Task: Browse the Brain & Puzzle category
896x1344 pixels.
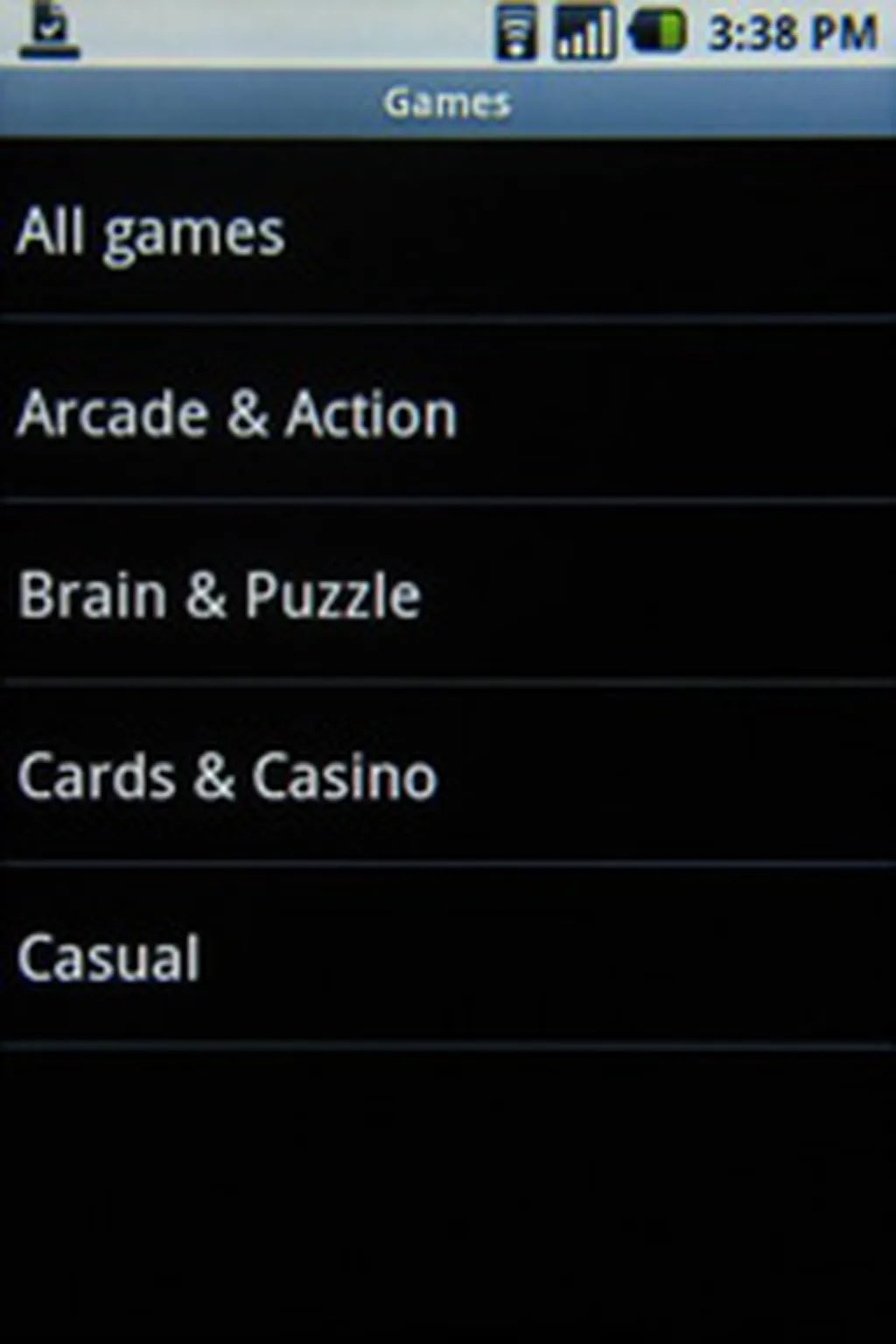Action: coord(219,595)
